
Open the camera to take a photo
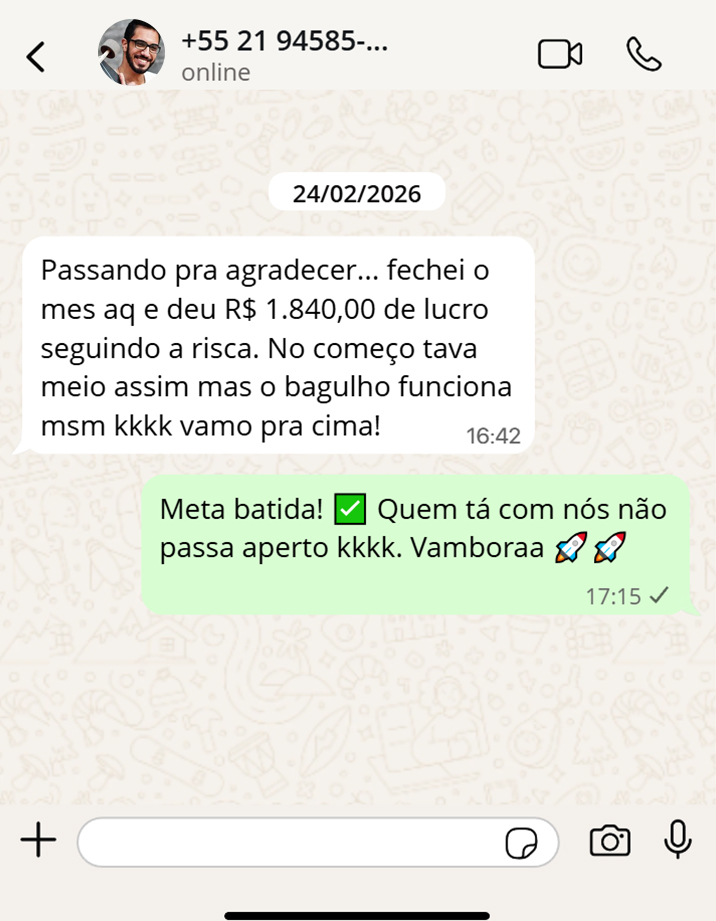pos(610,841)
